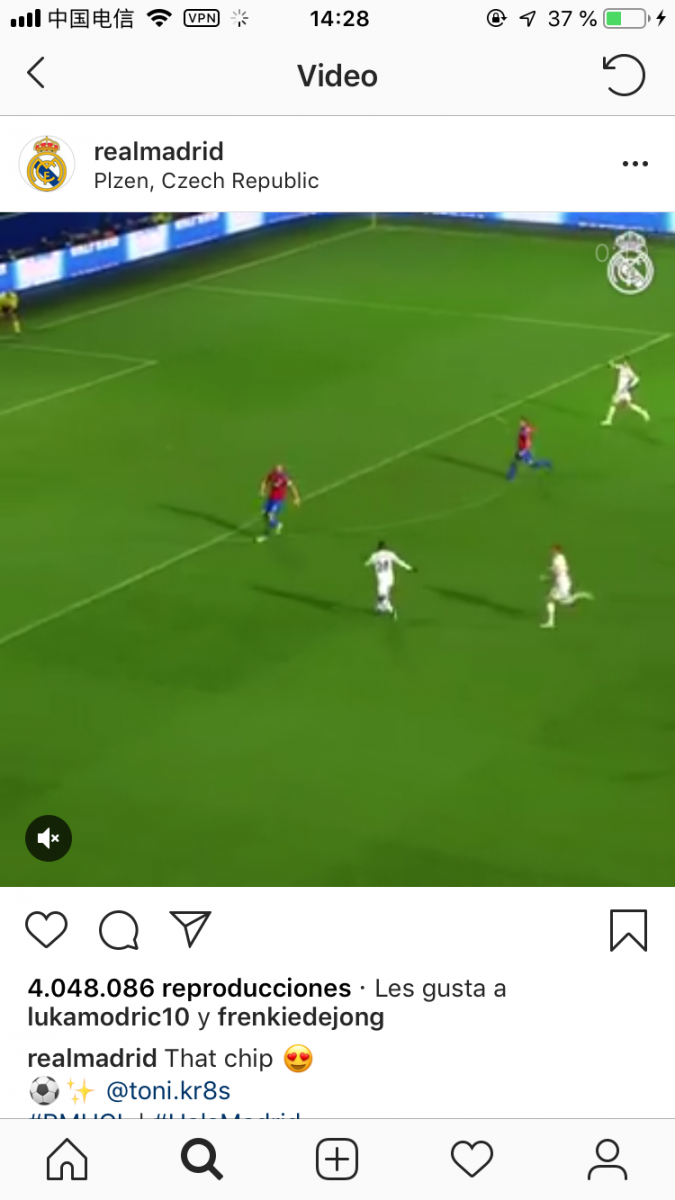Switch to the Home tab
The width and height of the screenshot is (675, 1200).
coord(67,1160)
